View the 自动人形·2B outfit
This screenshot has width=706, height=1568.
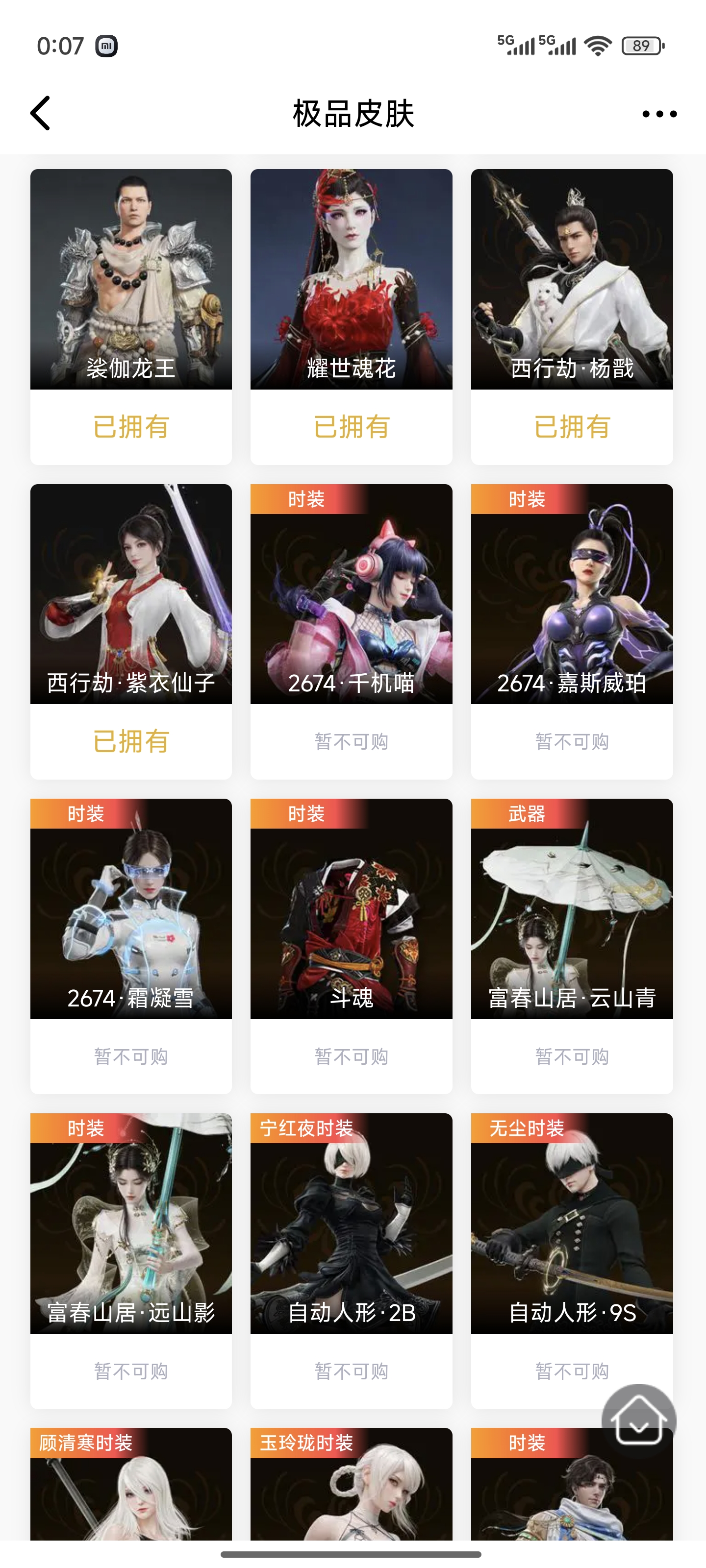(x=351, y=1224)
